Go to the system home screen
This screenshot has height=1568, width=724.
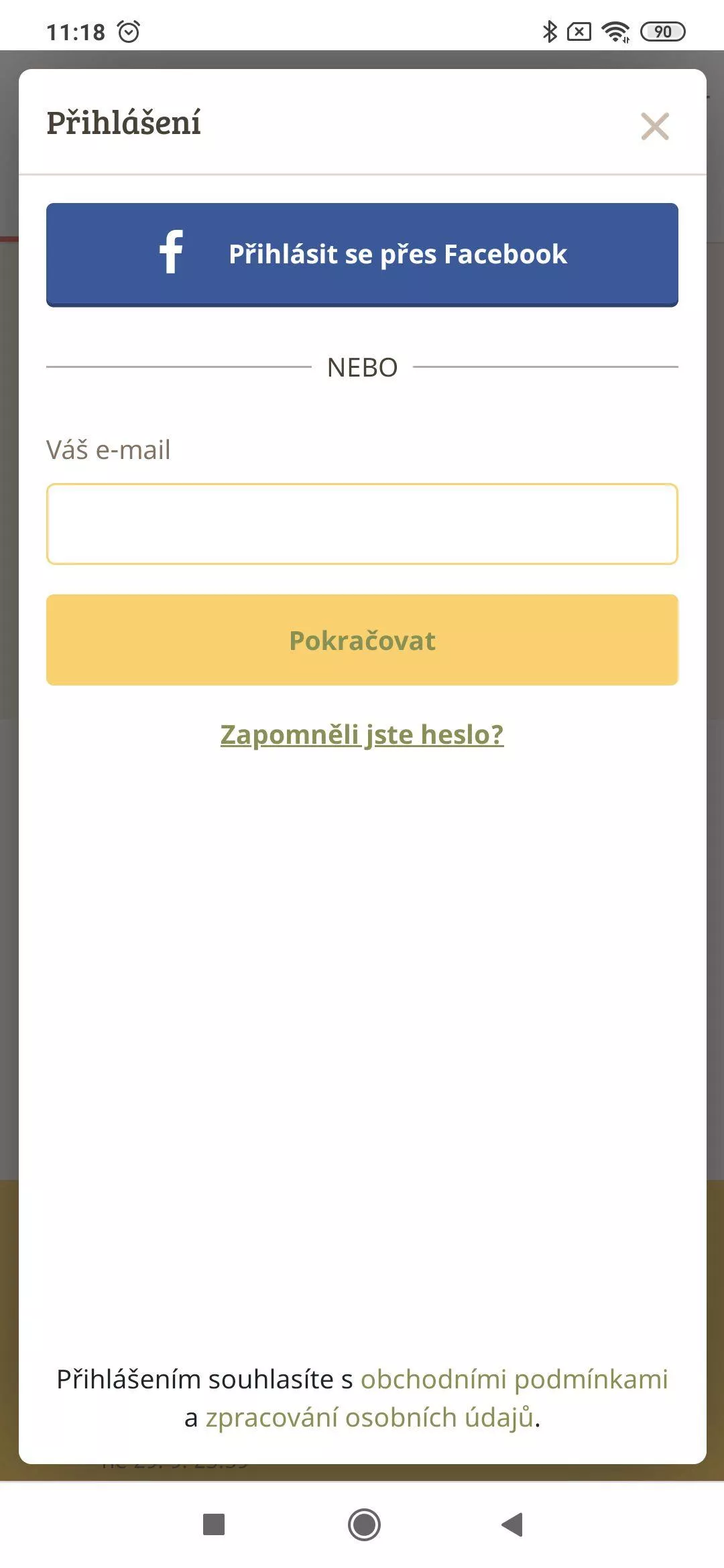[x=364, y=1524]
